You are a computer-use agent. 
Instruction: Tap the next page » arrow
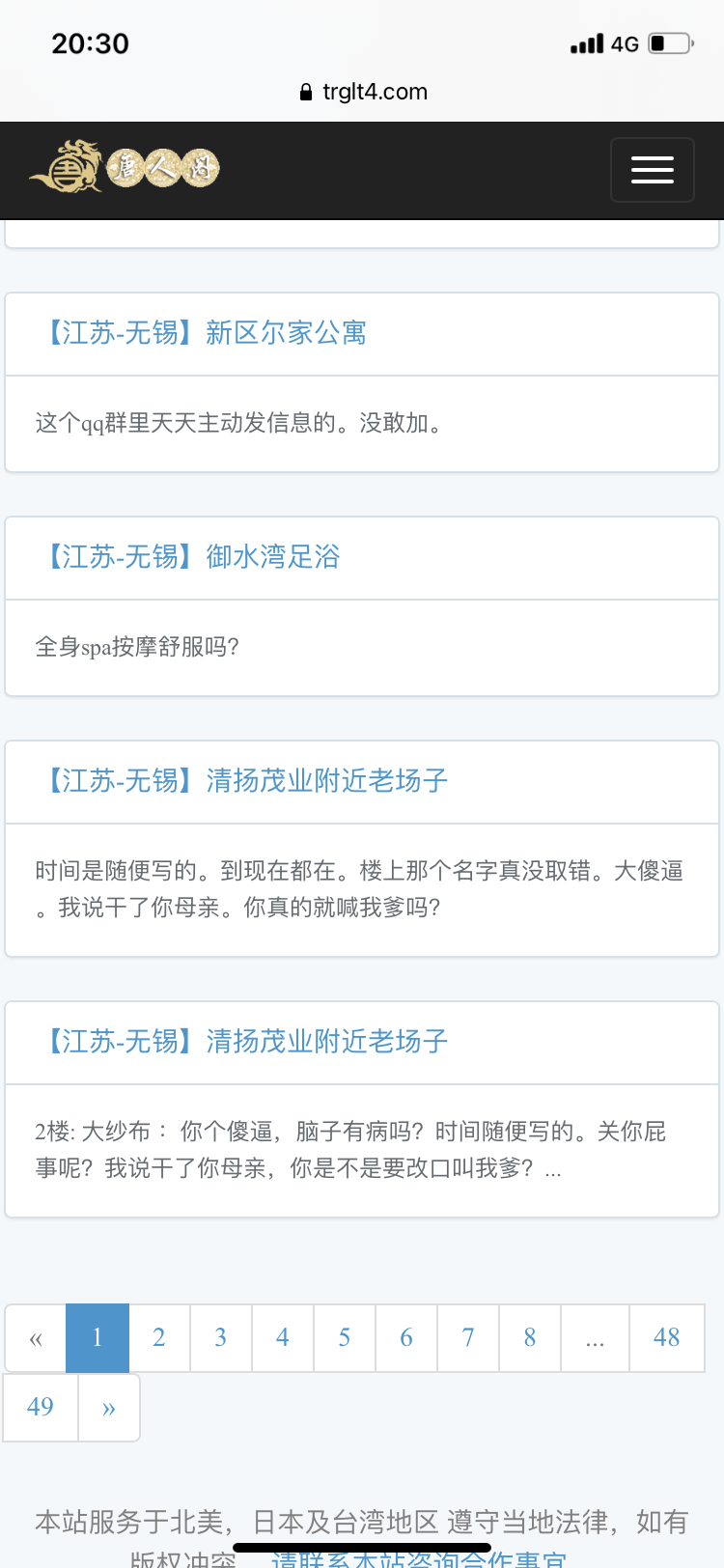point(109,1408)
